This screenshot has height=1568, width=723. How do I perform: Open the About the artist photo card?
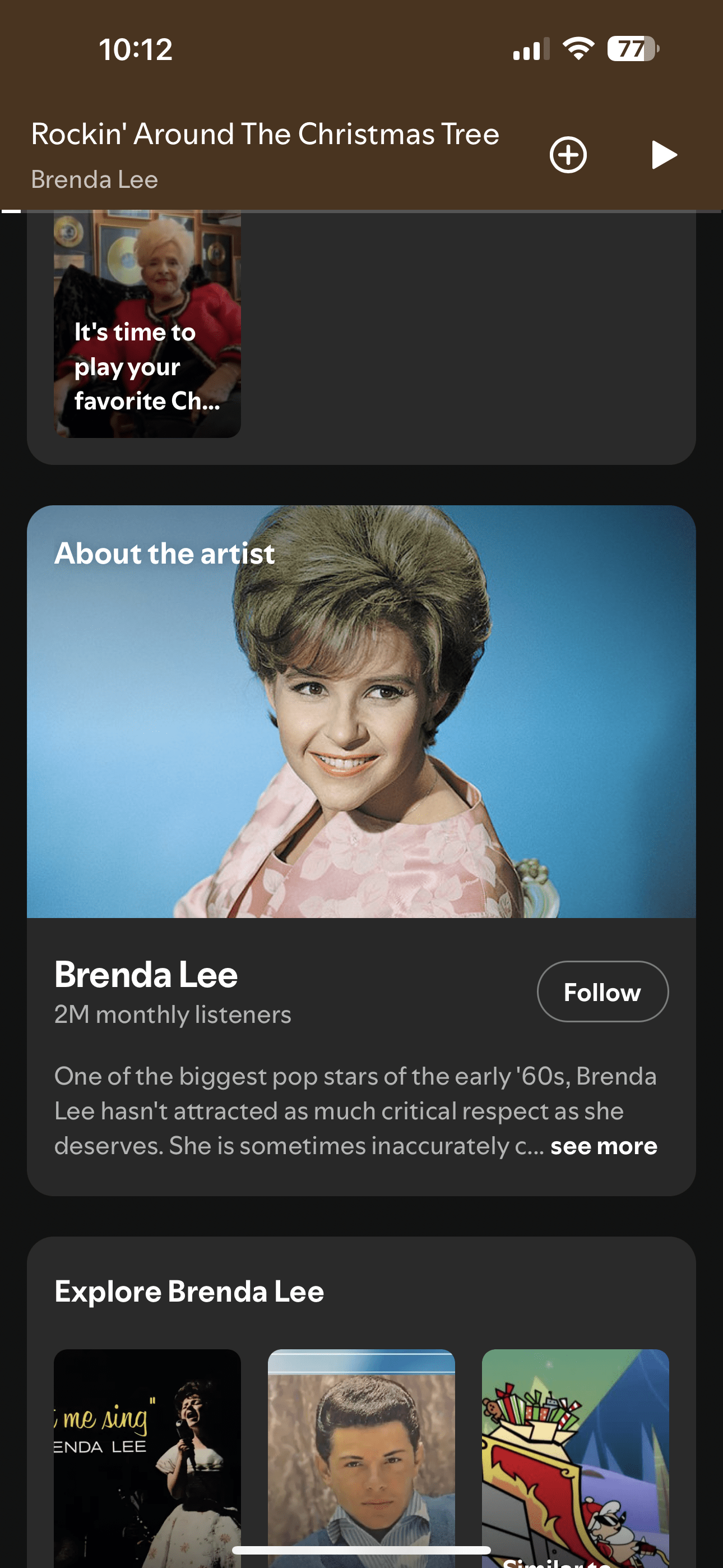[x=361, y=711]
